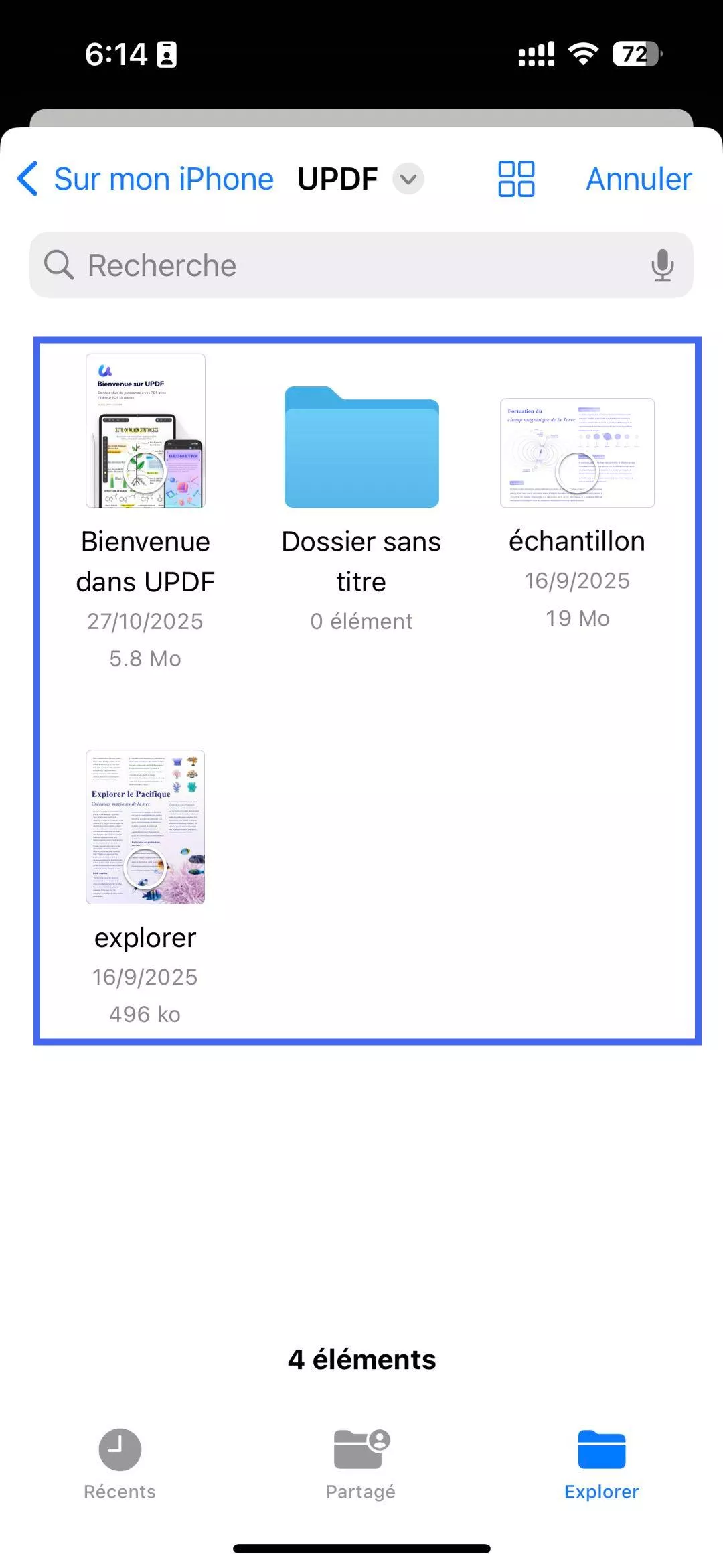723x1568 pixels.
Task: Tap Sur mon iPhone to go back
Action: click(x=164, y=178)
